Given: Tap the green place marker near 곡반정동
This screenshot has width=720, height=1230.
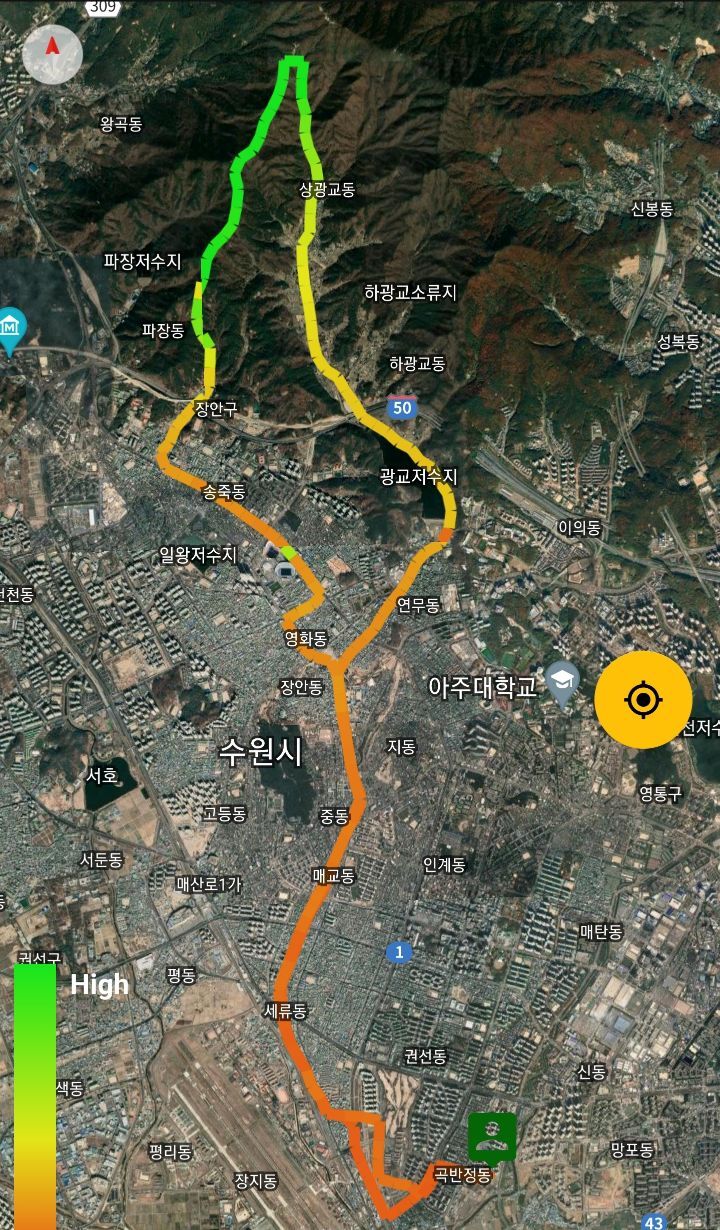Looking at the screenshot, I should 492,1136.
